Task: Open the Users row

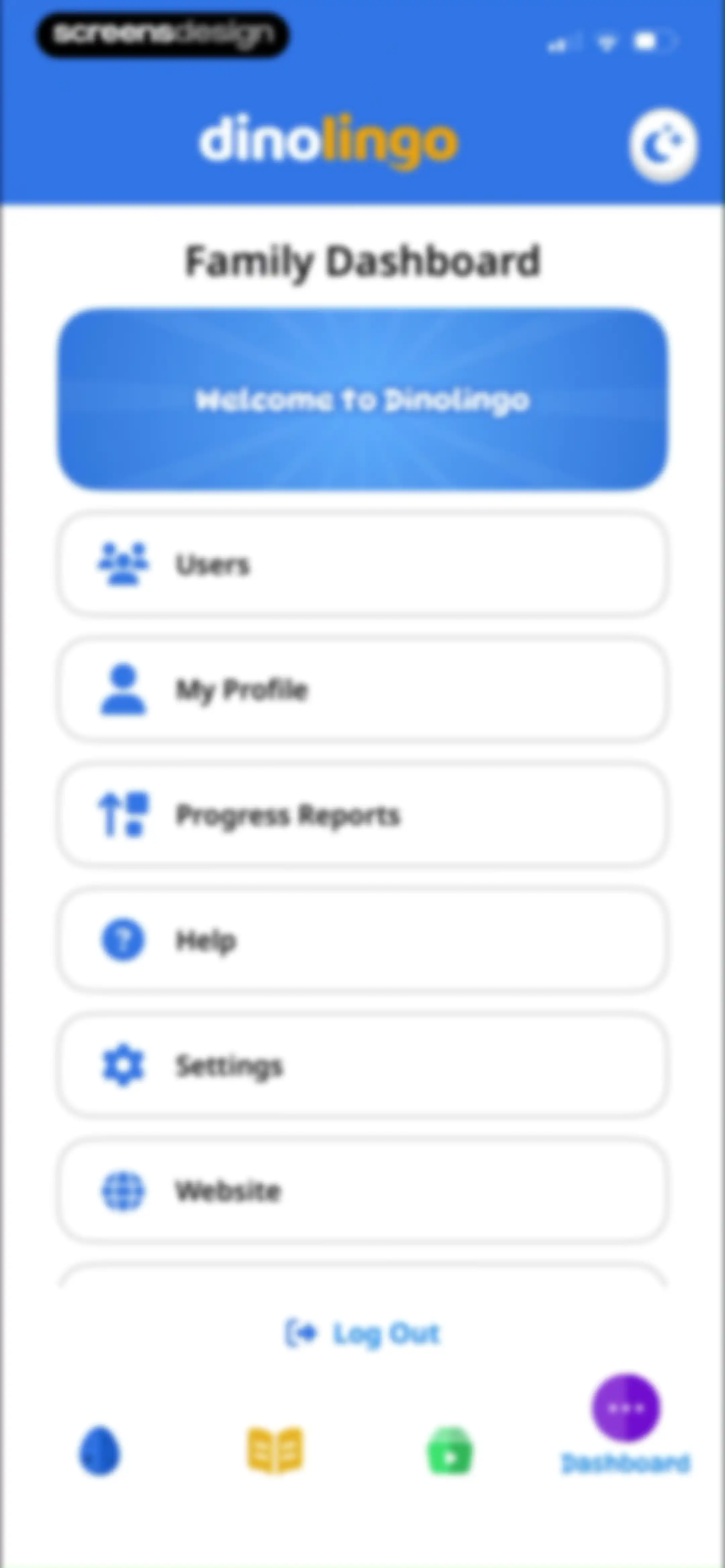Action: tap(362, 564)
